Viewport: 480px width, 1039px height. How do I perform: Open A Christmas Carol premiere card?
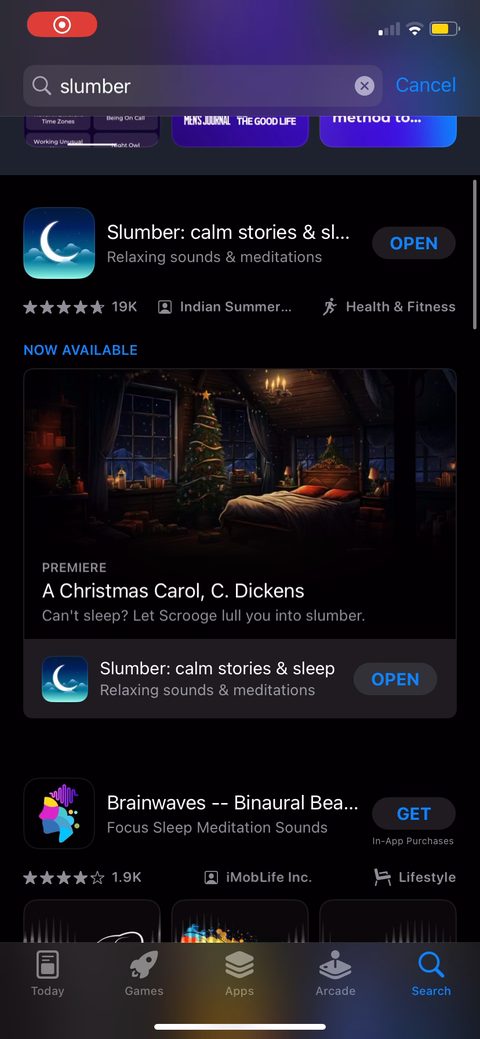[240, 504]
